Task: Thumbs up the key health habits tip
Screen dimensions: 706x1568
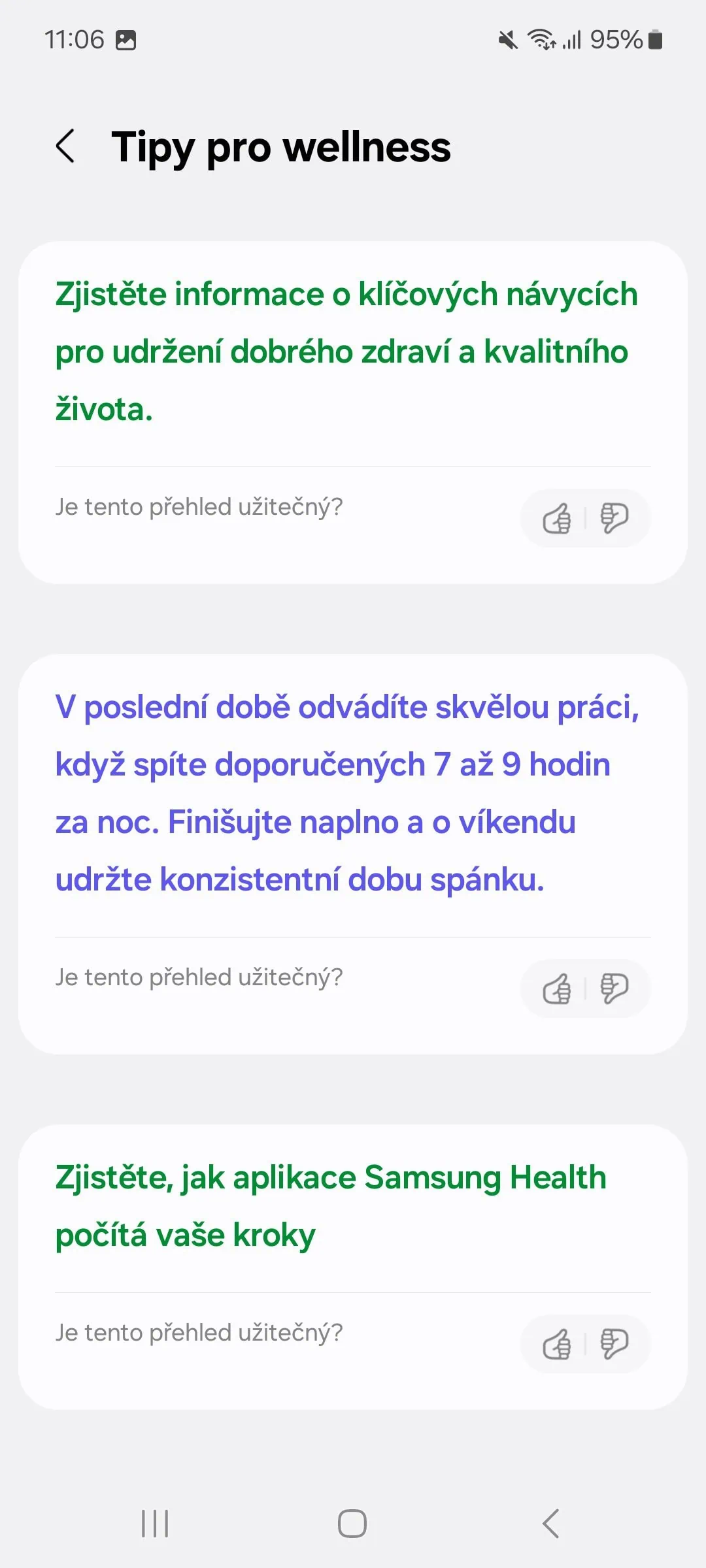Action: coord(556,519)
